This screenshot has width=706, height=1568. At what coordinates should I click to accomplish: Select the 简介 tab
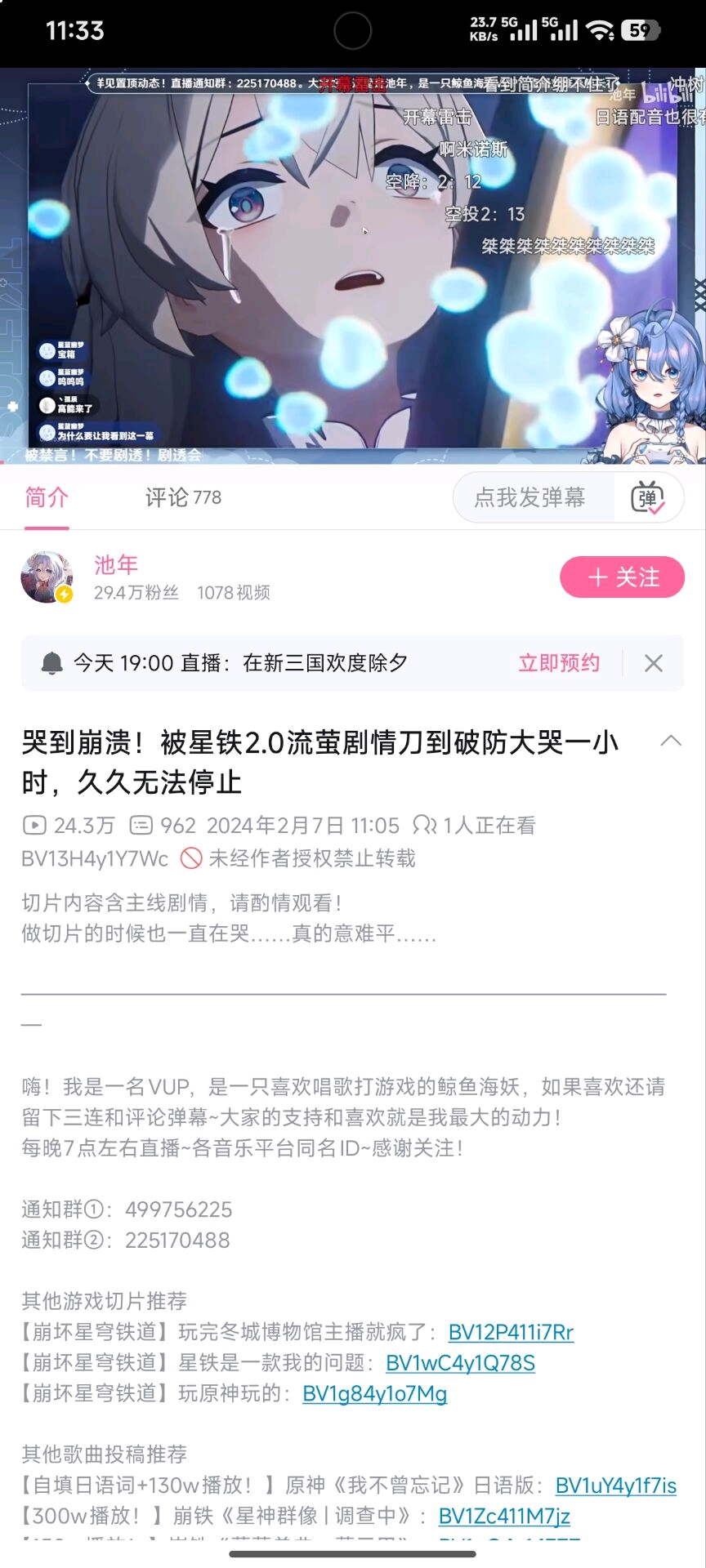tap(47, 497)
